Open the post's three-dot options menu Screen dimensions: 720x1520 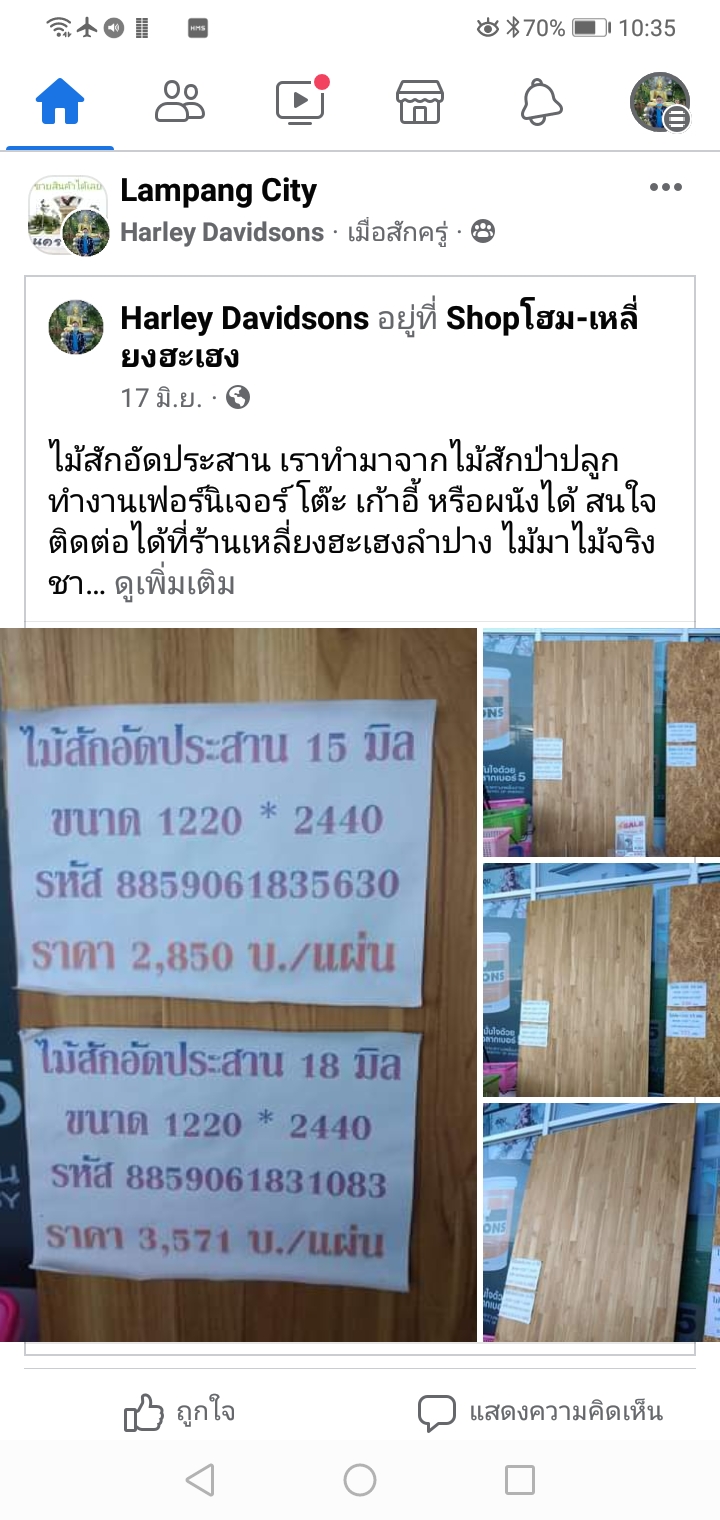tap(665, 188)
